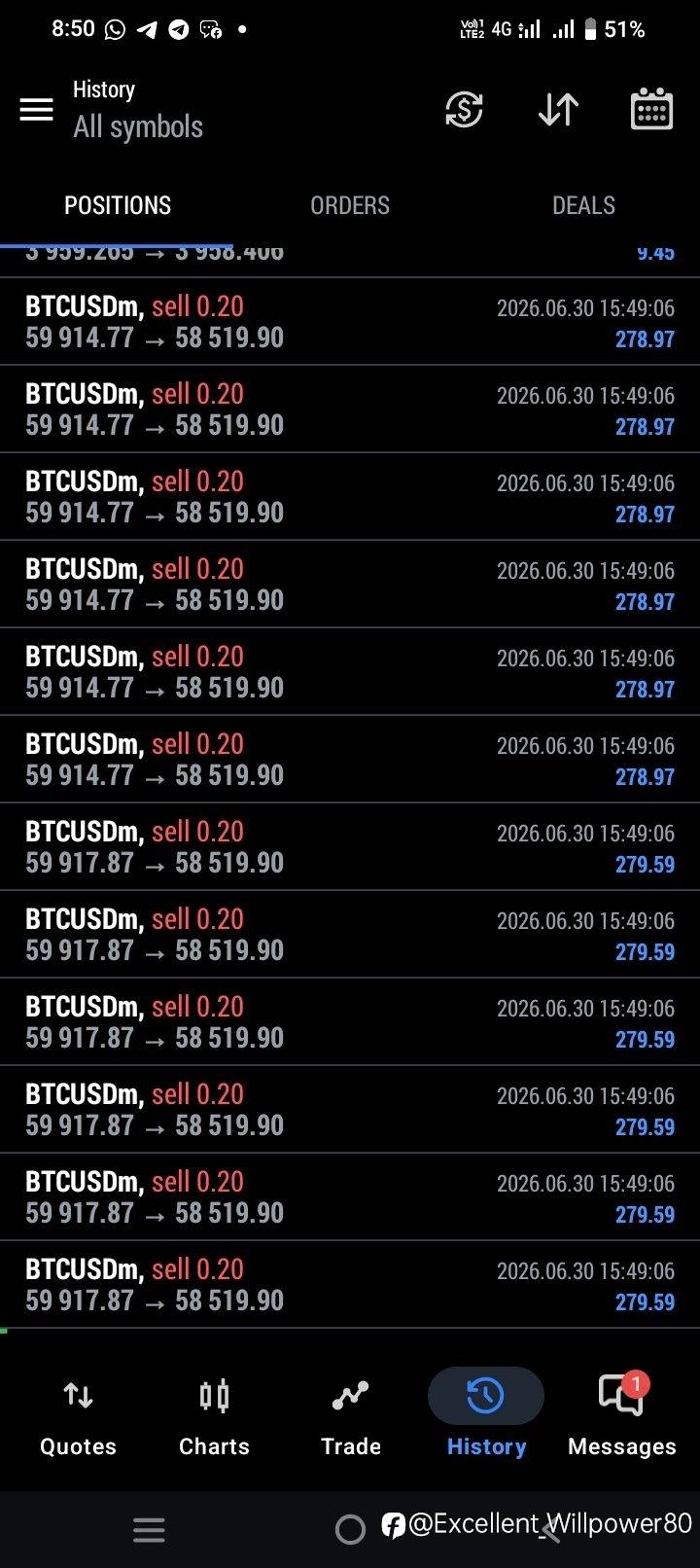Select the Positions tab
The image size is (700, 1568).
pos(118,205)
